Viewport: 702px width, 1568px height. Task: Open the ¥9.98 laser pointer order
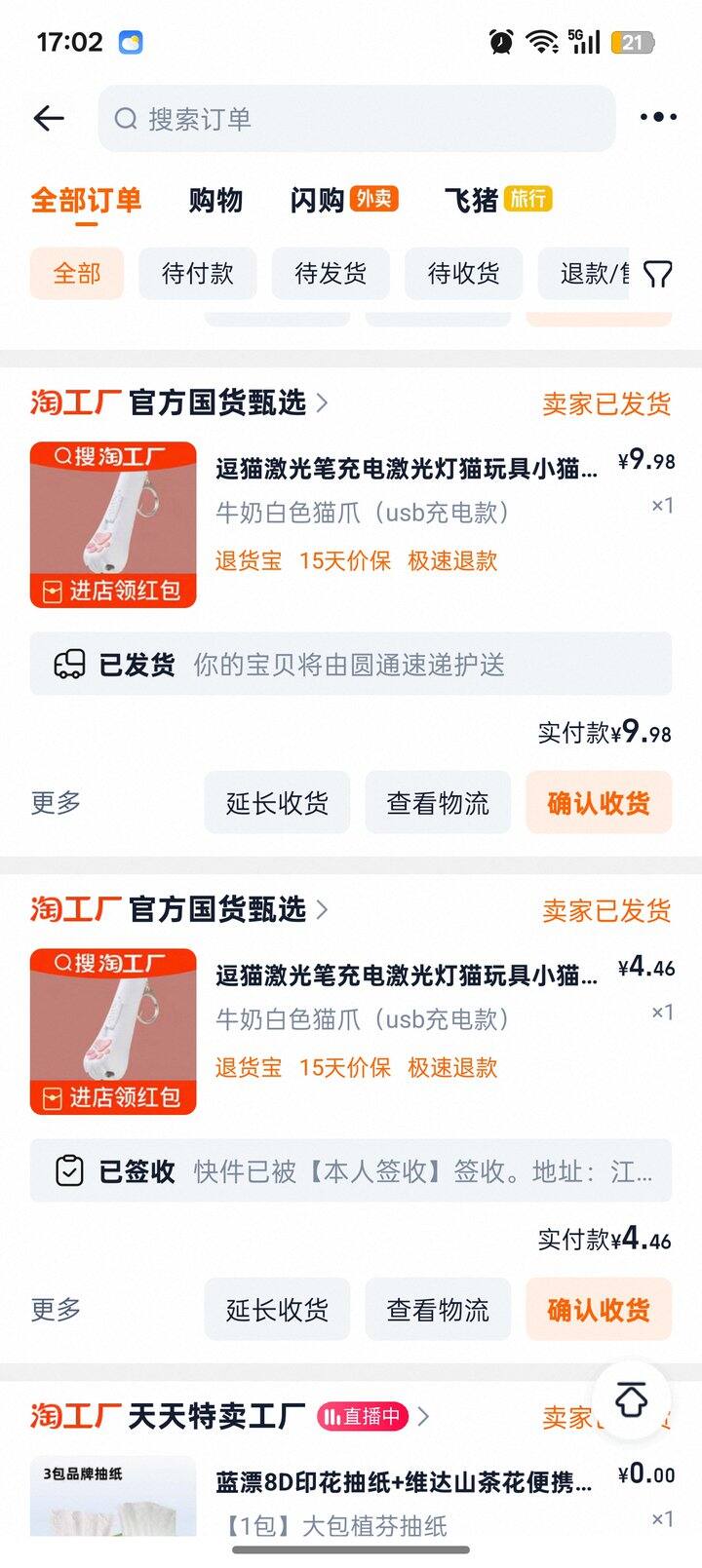coord(405,470)
